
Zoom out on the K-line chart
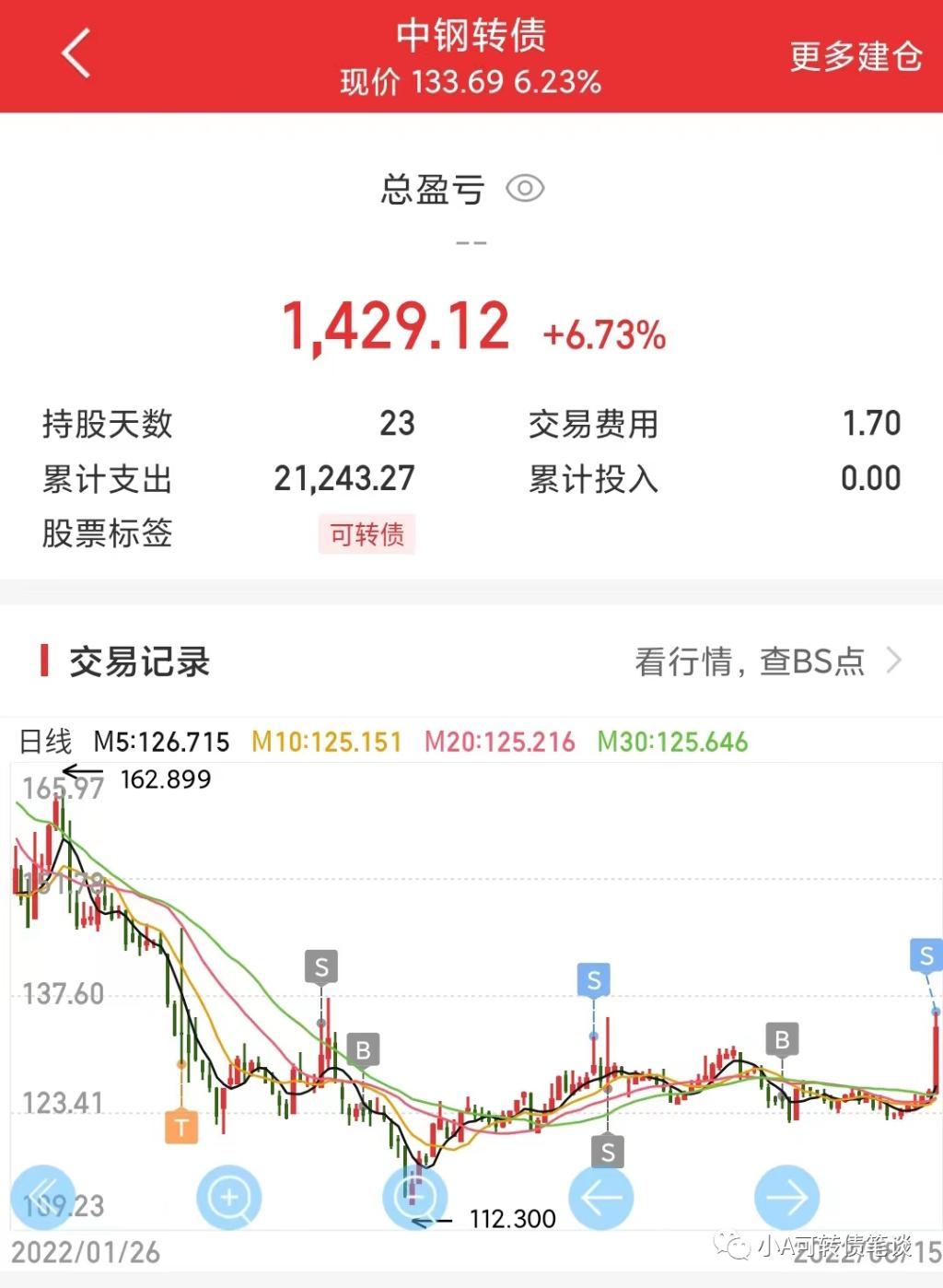414,1198
